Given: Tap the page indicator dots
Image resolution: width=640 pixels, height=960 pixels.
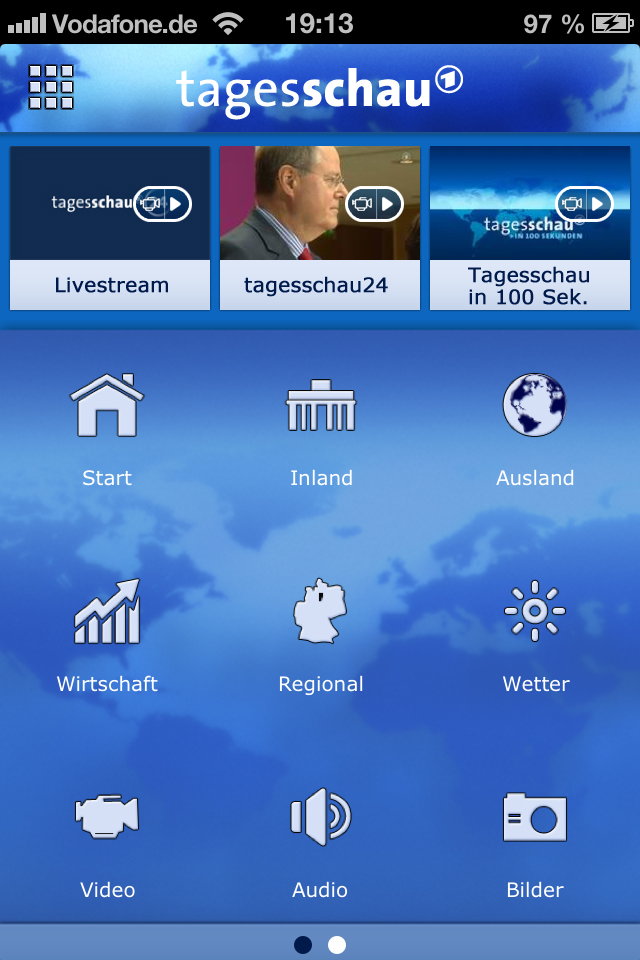Looking at the screenshot, I should (320, 944).
